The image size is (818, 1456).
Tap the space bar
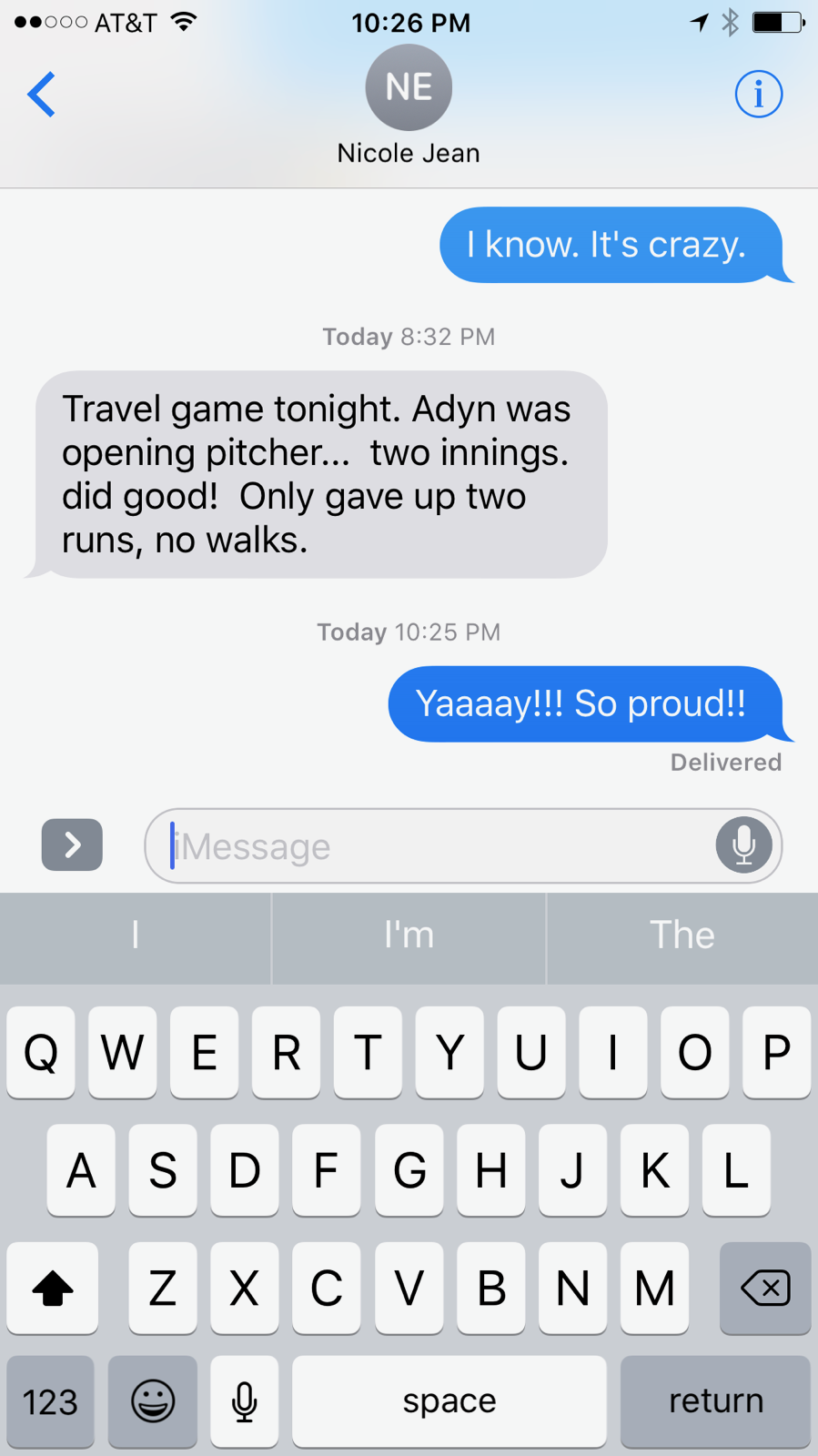[x=449, y=1401]
